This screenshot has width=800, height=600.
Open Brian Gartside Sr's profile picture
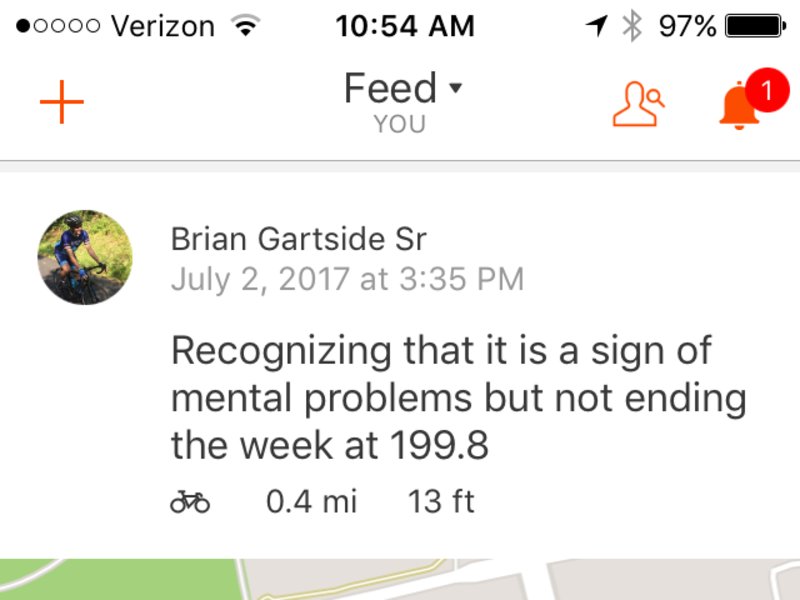point(85,257)
